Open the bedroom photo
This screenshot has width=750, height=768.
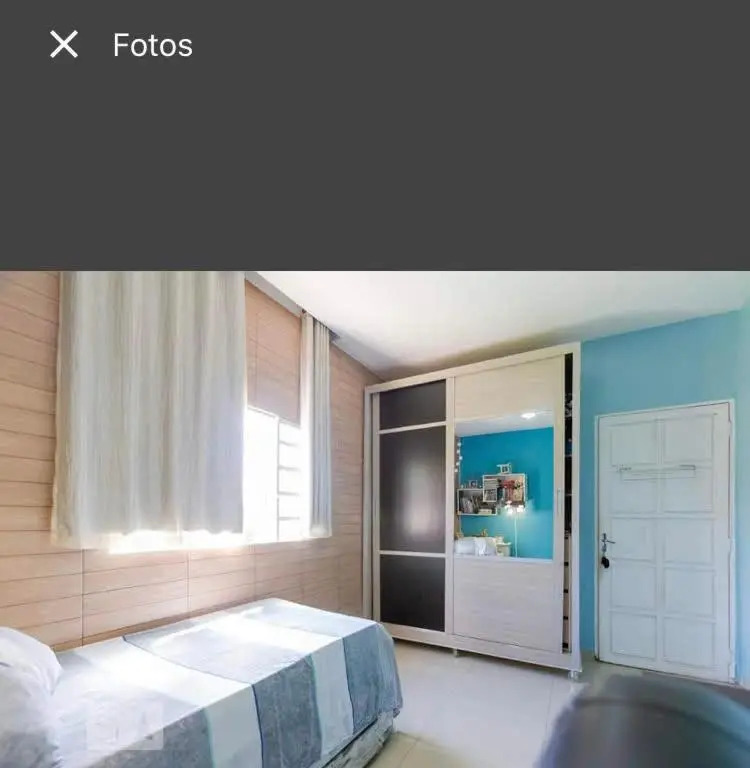pos(375,519)
